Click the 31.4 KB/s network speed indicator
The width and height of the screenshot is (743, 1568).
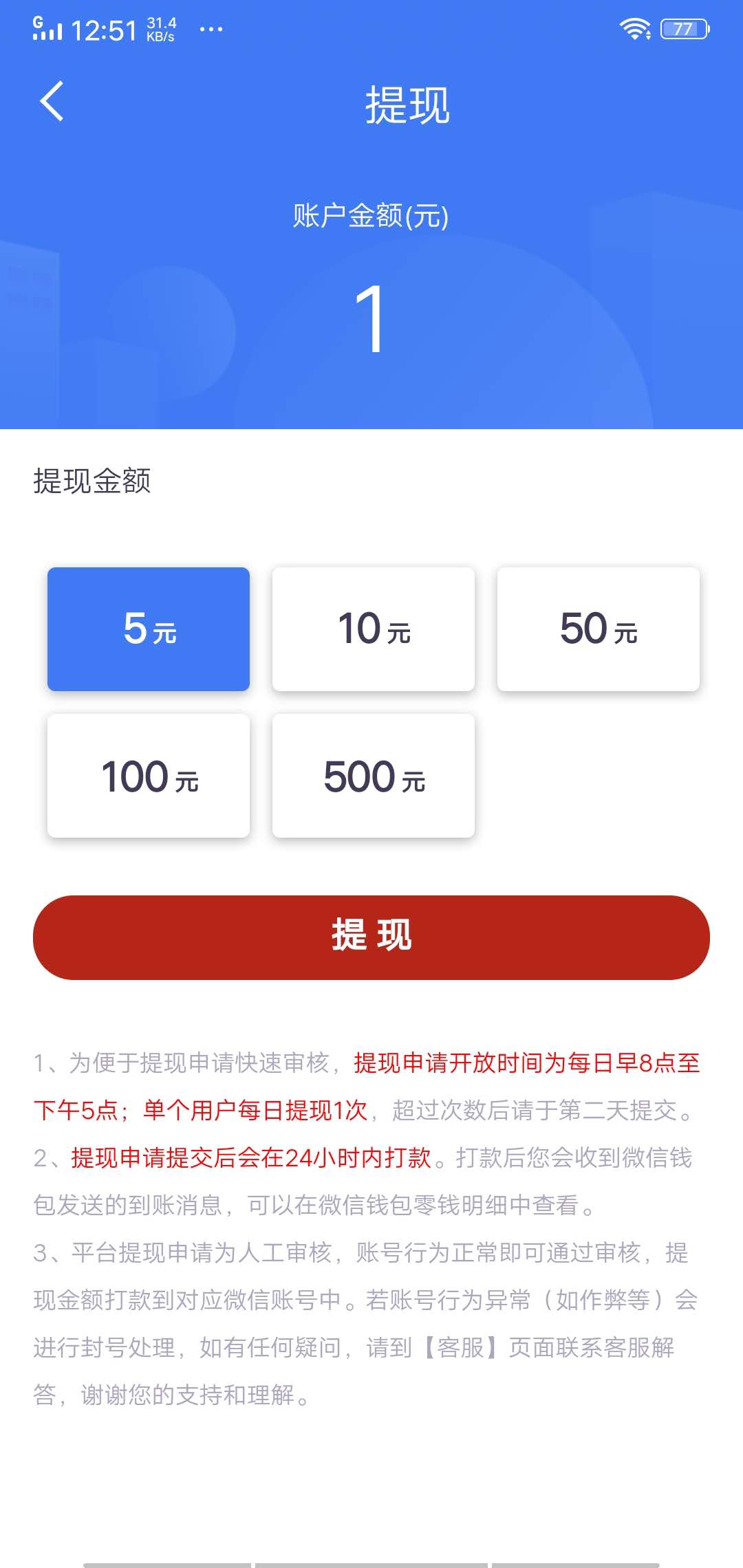(160, 28)
